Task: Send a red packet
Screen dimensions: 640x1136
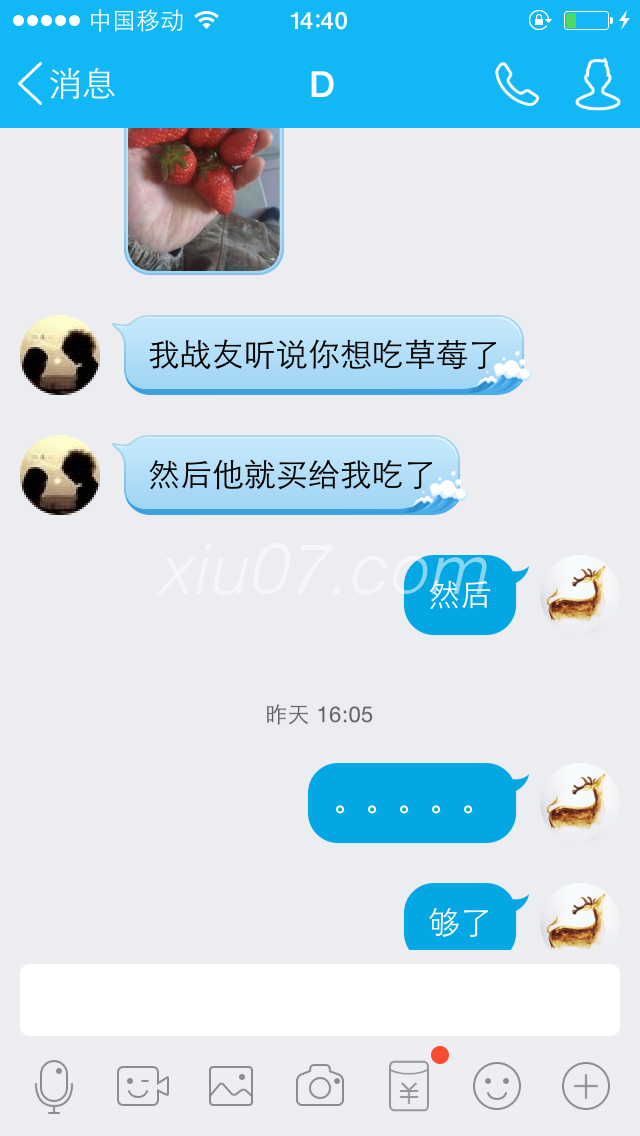Action: point(409,1086)
